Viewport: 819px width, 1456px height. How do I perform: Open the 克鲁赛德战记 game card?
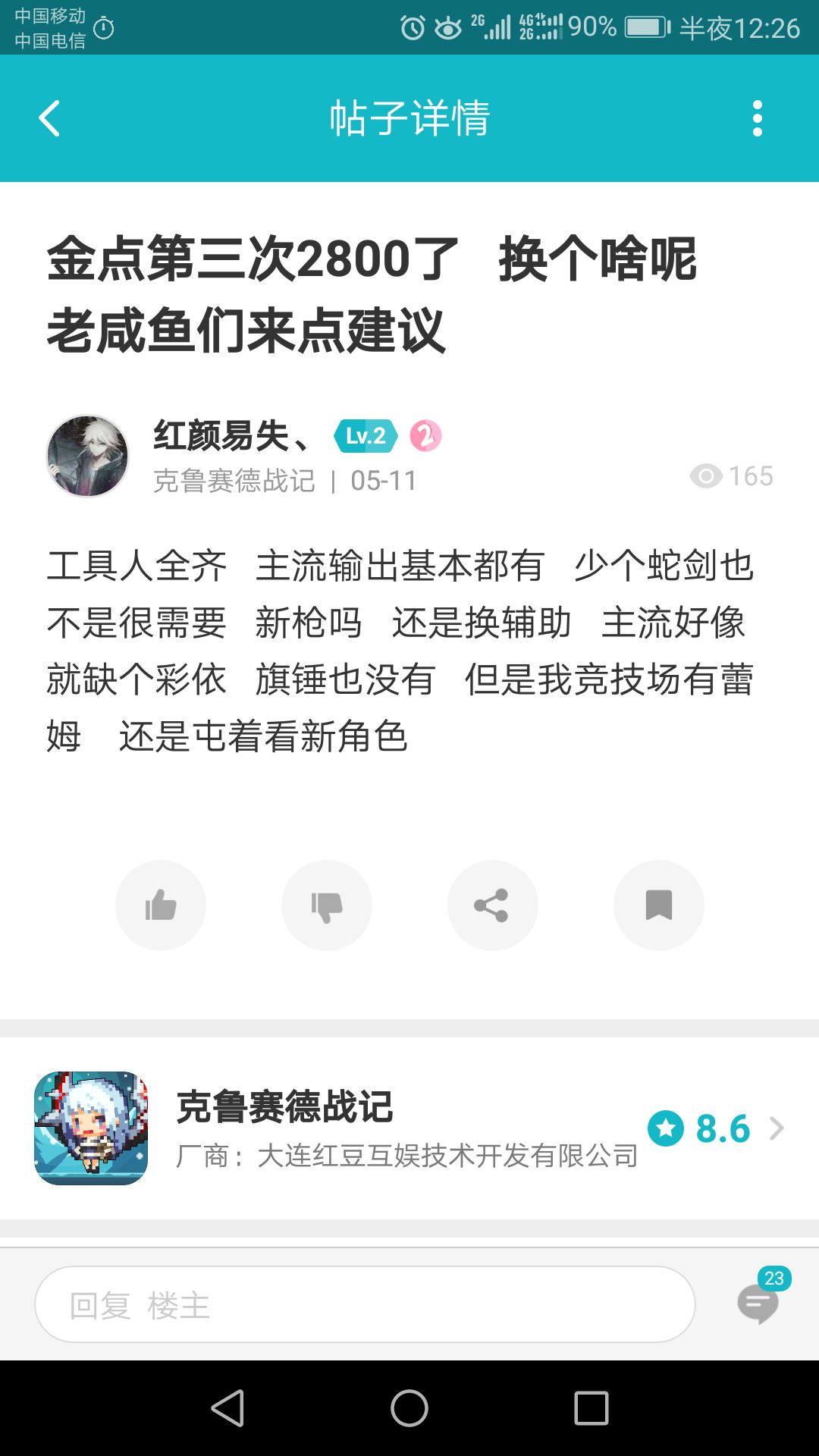click(409, 1128)
